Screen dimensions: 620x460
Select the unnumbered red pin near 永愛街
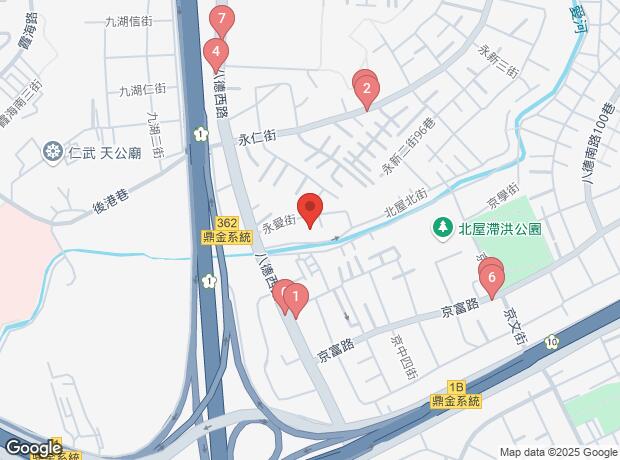[310, 209]
